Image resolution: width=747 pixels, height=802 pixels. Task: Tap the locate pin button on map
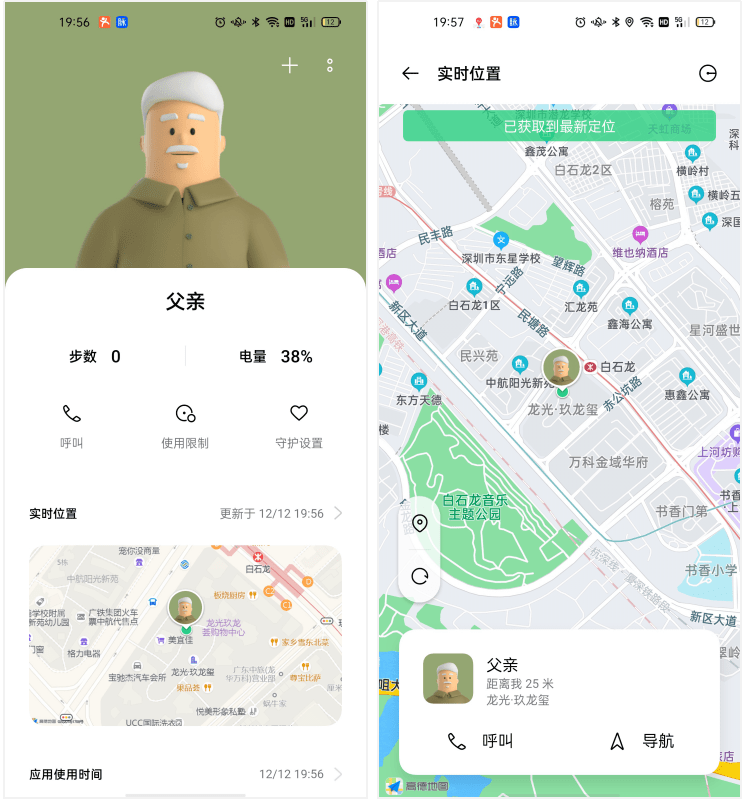coord(420,523)
